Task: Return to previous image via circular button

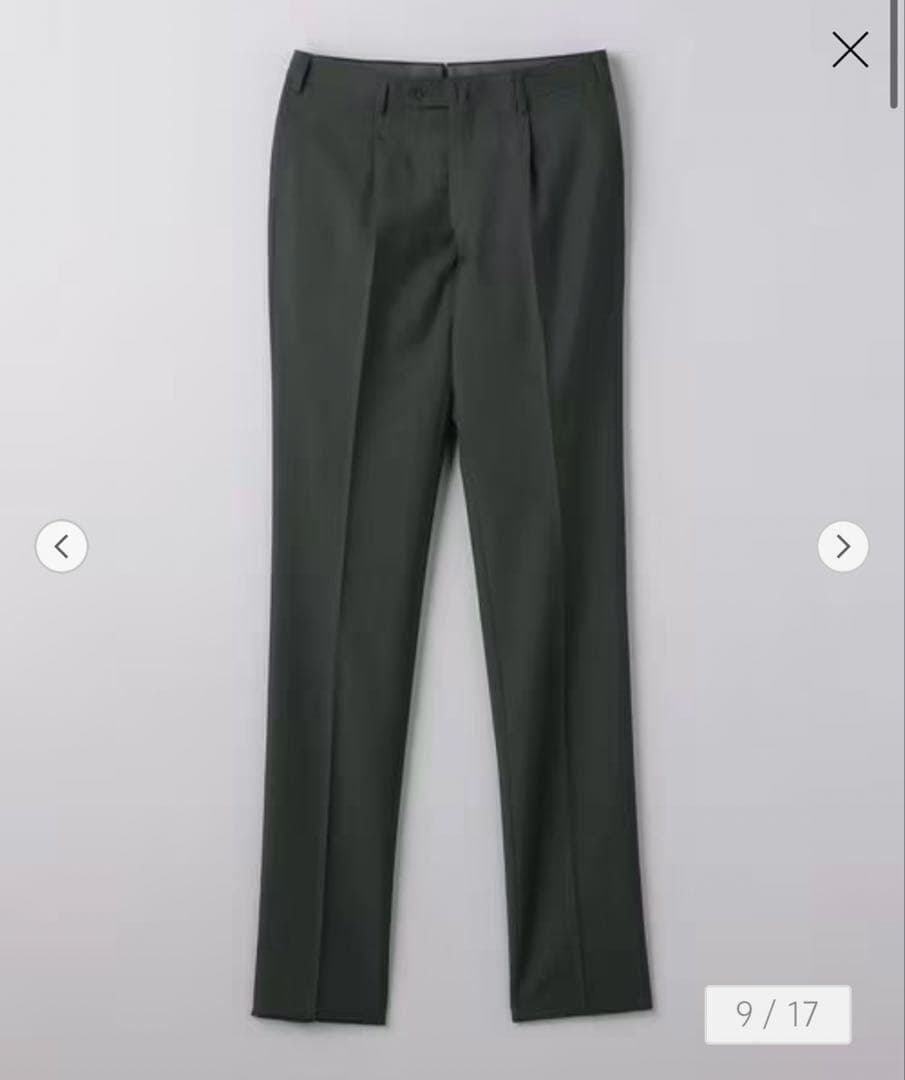Action: [61, 547]
